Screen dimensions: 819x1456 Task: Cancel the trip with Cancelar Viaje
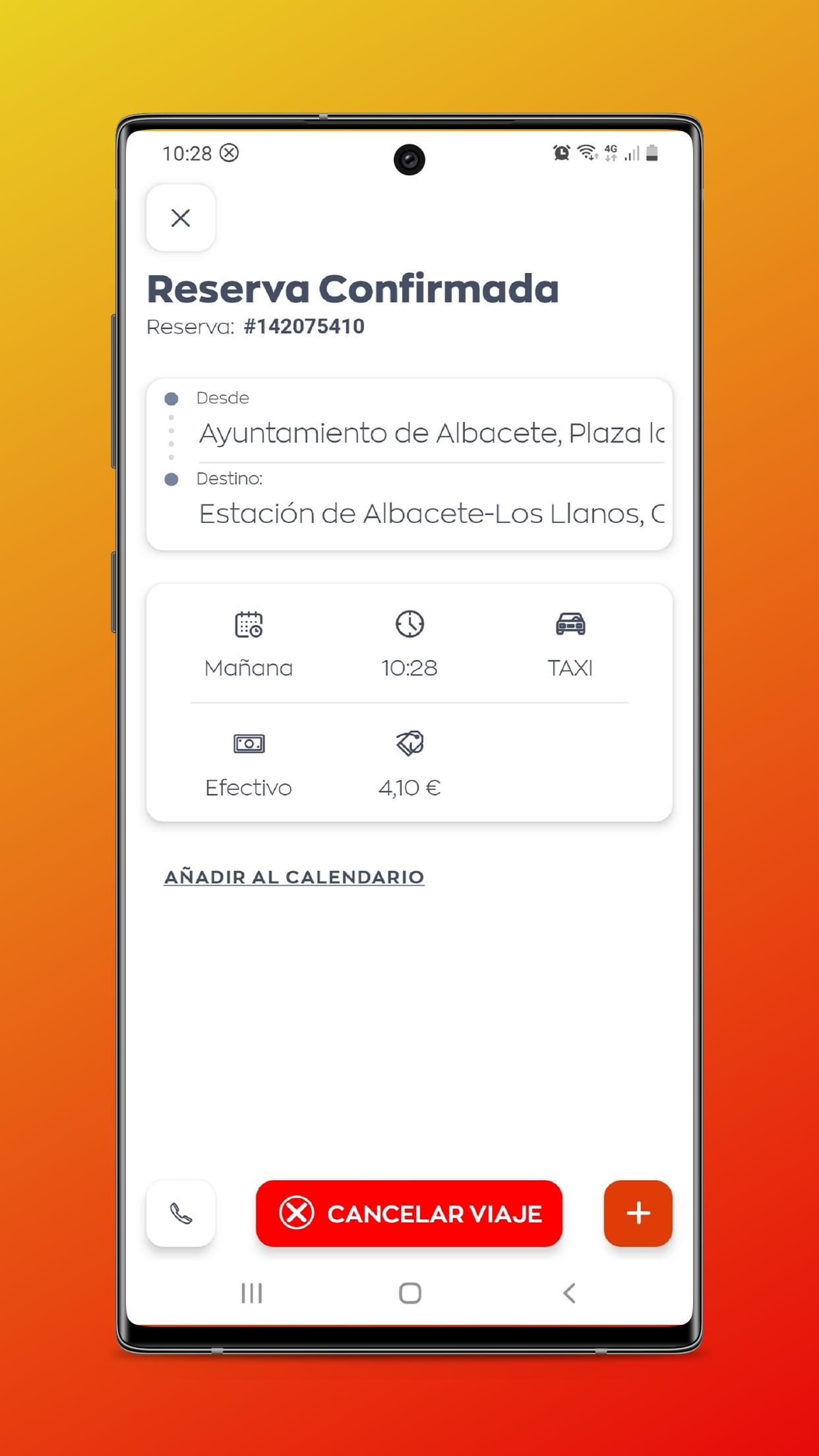(x=409, y=1213)
